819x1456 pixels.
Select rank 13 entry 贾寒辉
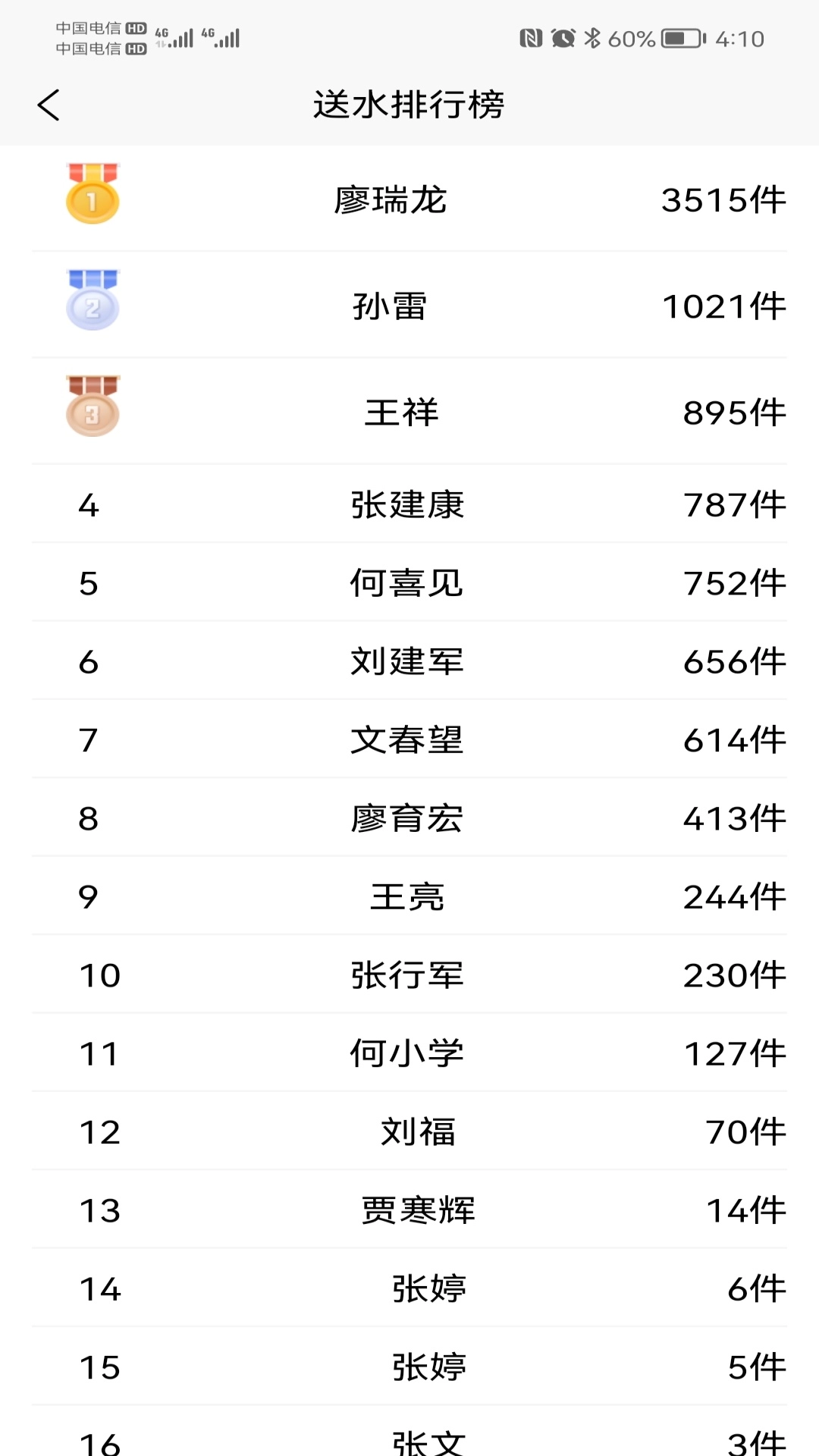[409, 1208]
